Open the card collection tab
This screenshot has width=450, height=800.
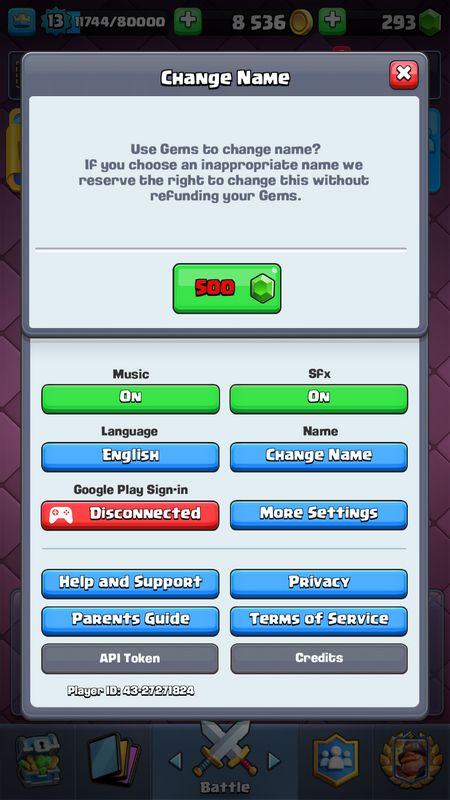coord(112,762)
